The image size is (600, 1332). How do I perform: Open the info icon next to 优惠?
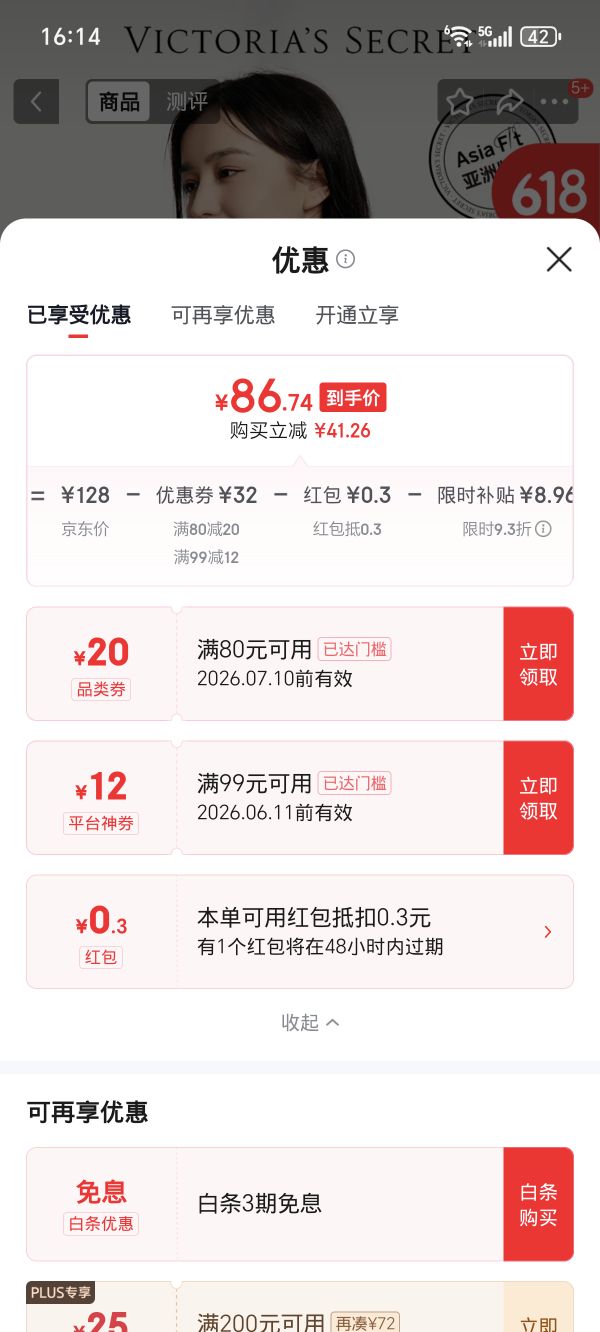346,259
